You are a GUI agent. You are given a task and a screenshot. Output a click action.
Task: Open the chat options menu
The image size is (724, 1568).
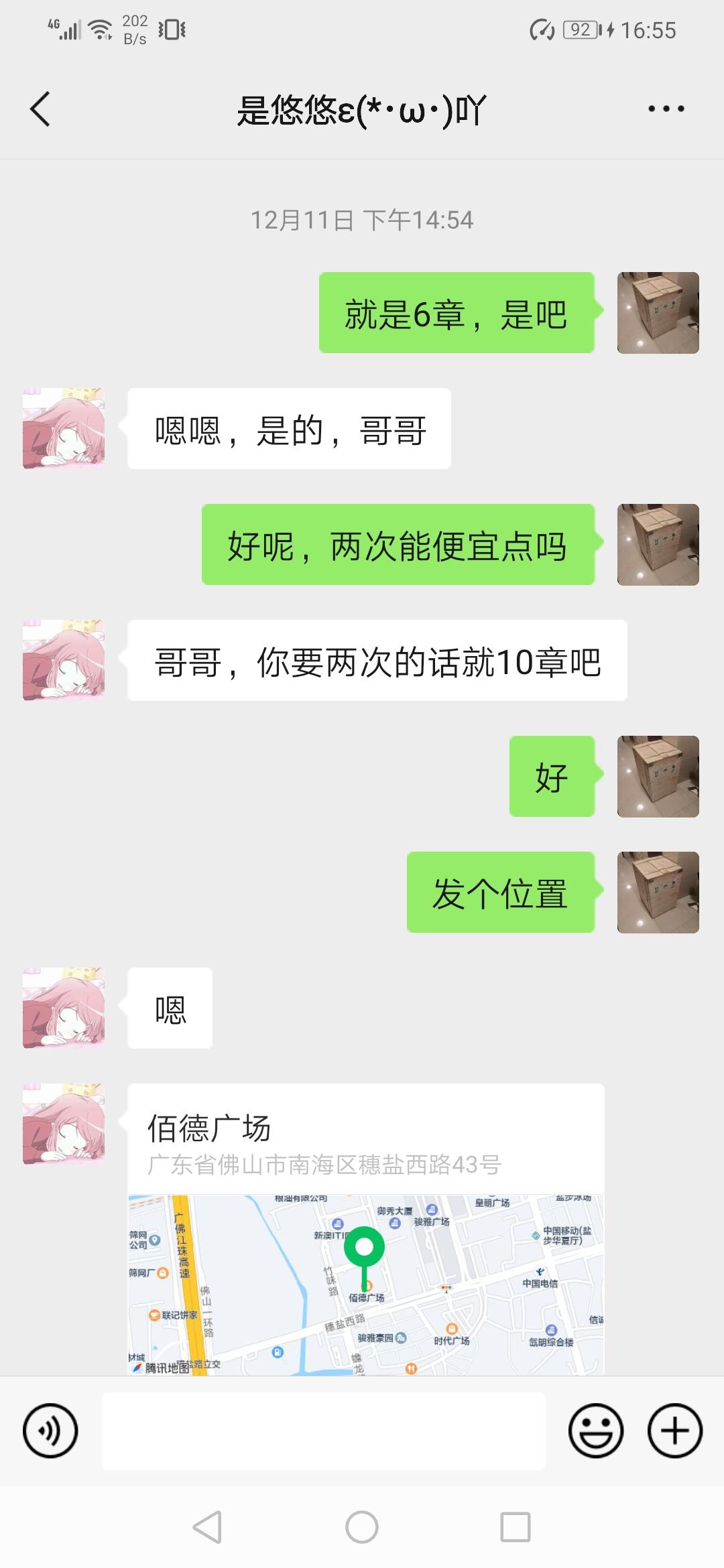tap(666, 109)
